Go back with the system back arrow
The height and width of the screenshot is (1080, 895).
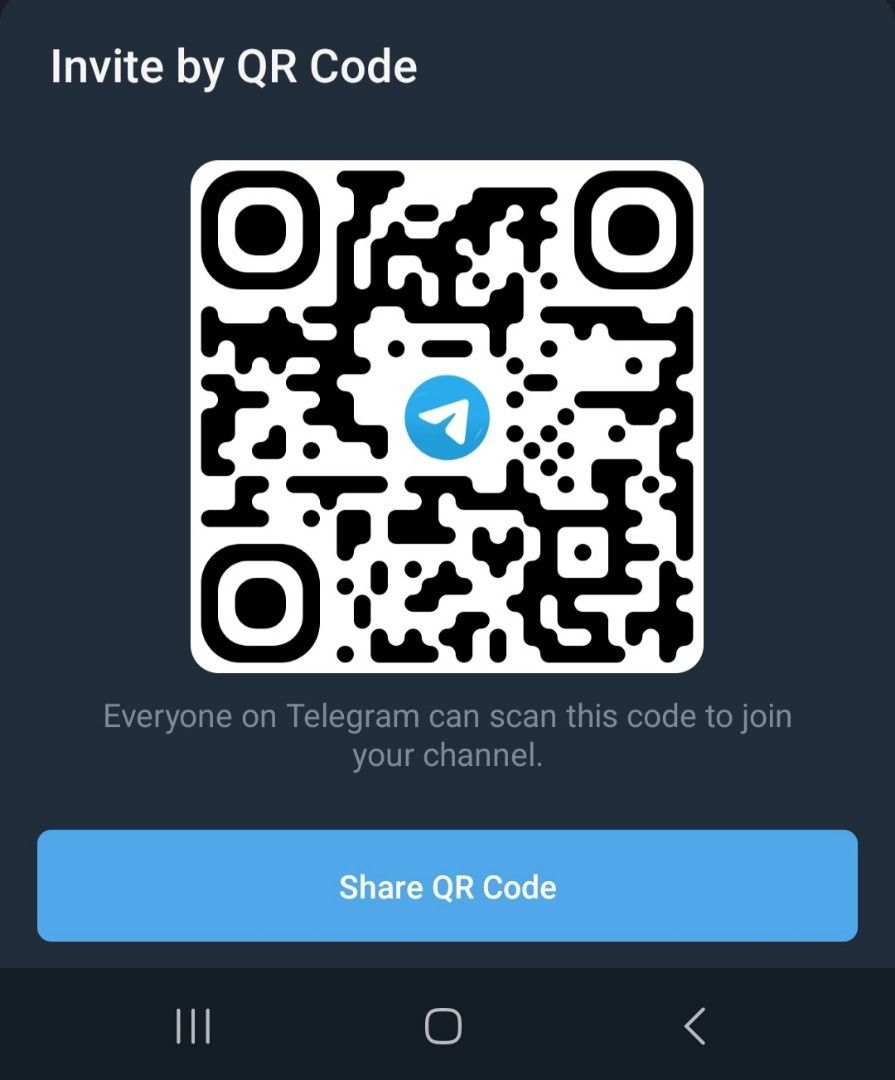pyautogui.click(x=695, y=1026)
